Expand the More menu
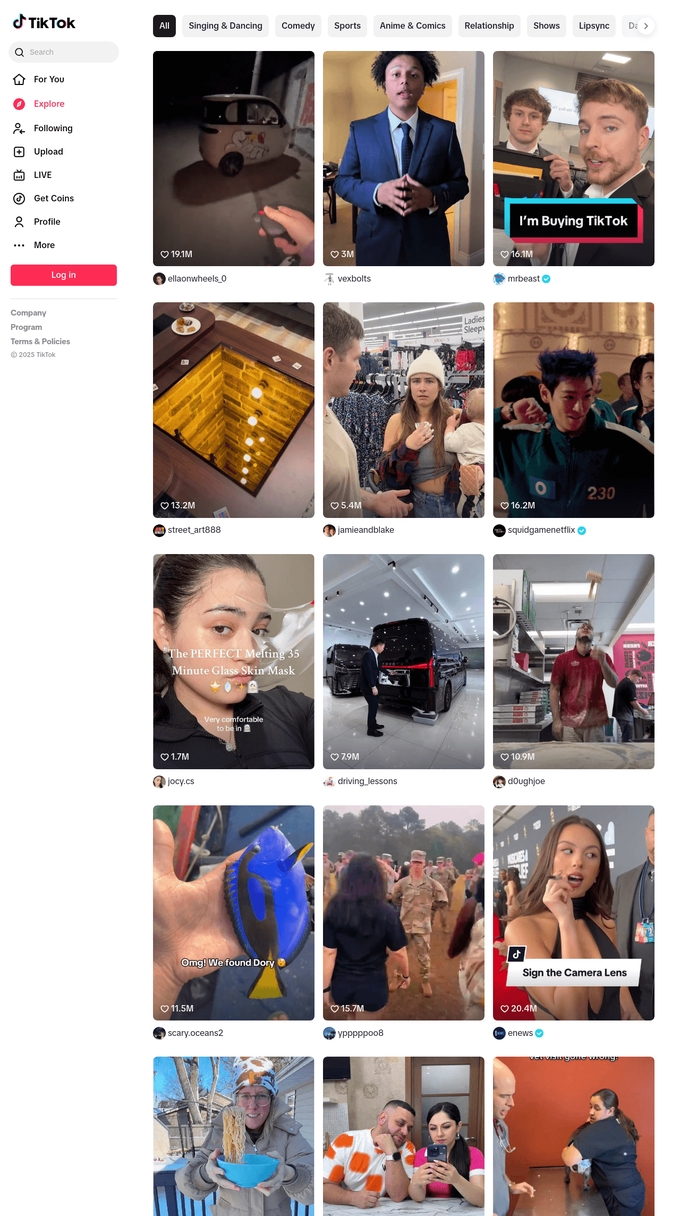Viewport: 680px width, 1216px height. click(x=43, y=245)
